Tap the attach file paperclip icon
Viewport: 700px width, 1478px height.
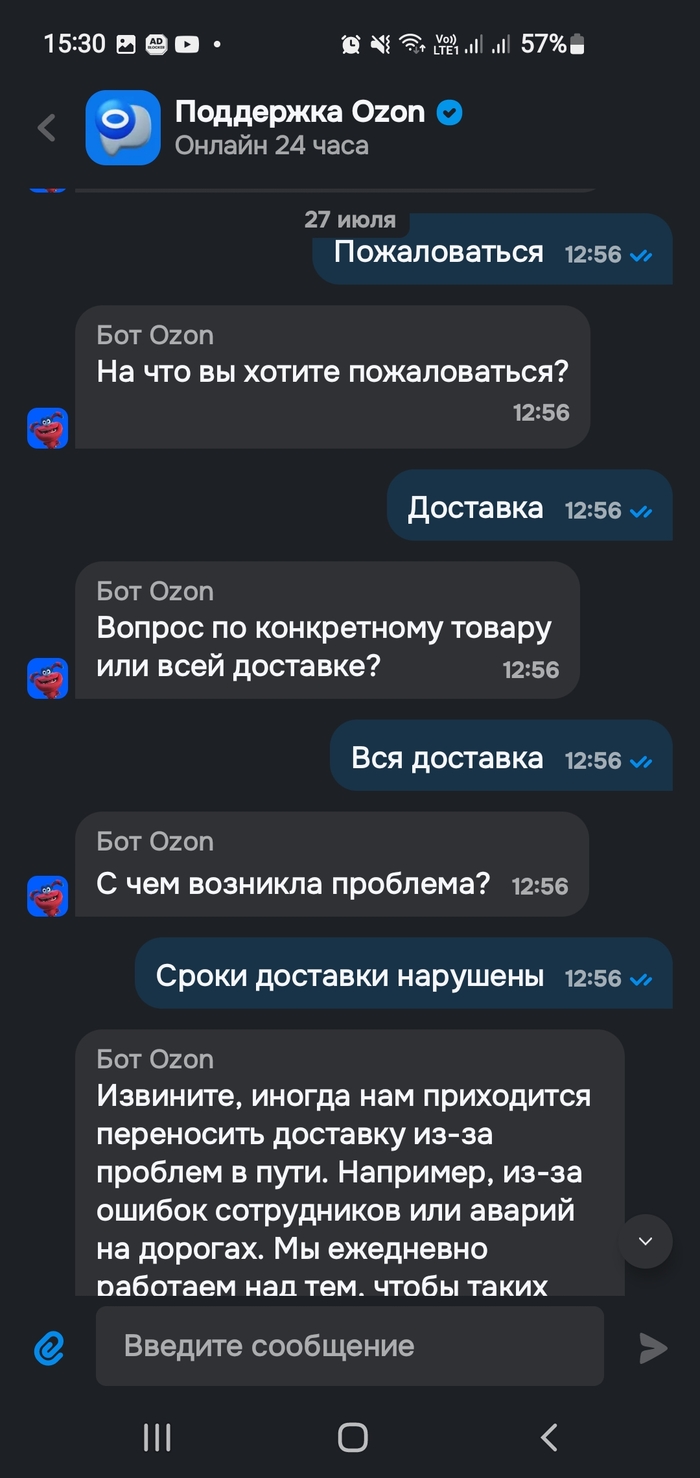coord(49,1348)
